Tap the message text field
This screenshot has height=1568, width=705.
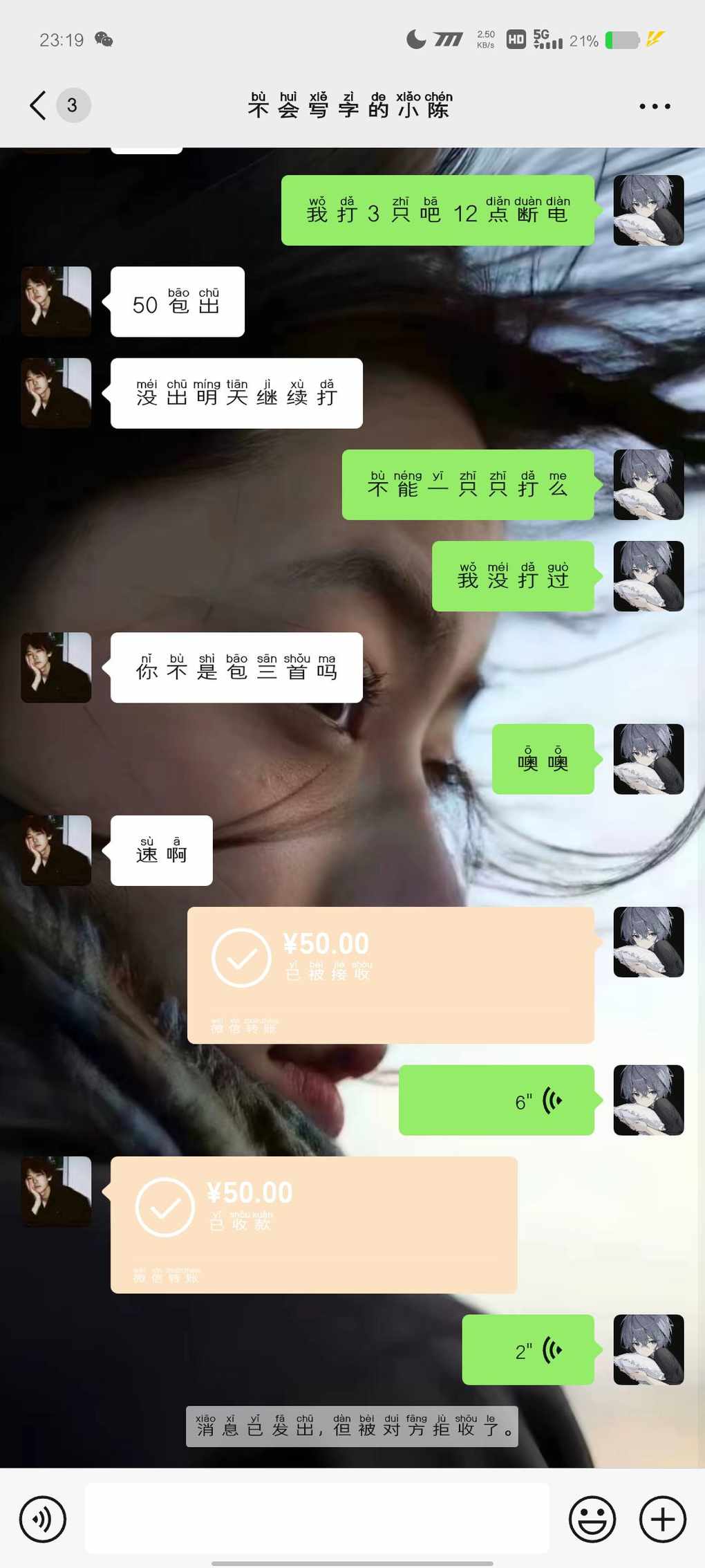(317, 1518)
